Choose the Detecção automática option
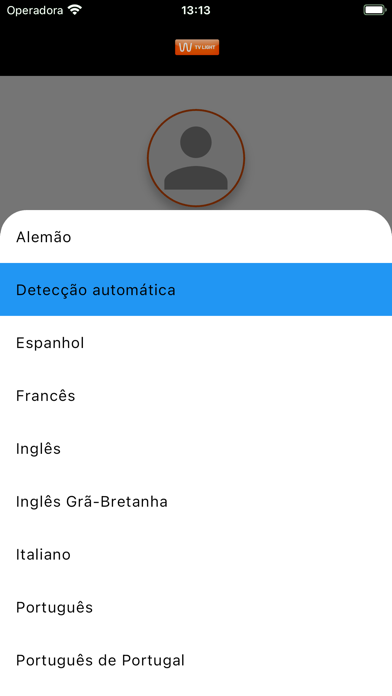 click(196, 289)
